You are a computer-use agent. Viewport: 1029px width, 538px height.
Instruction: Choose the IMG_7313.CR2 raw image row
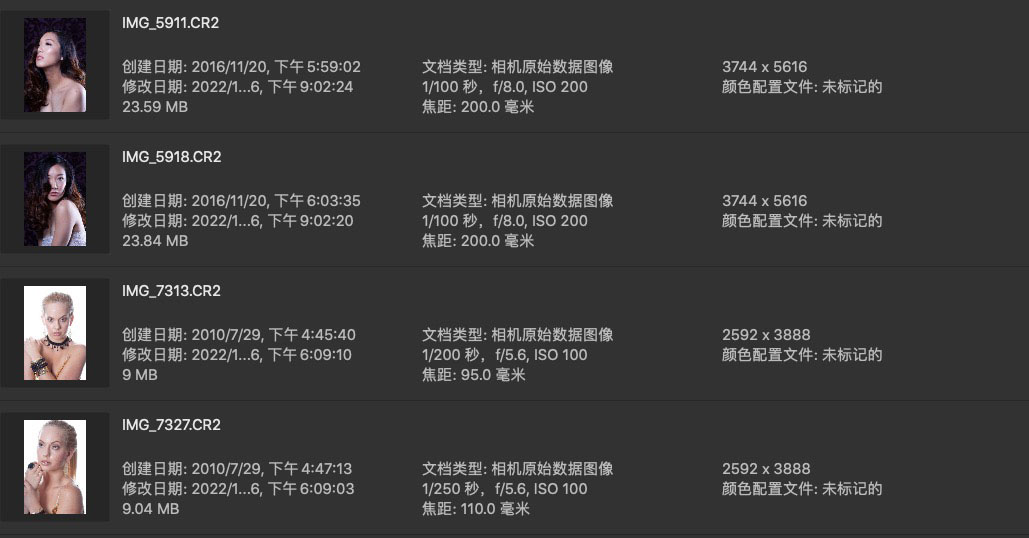click(171, 291)
